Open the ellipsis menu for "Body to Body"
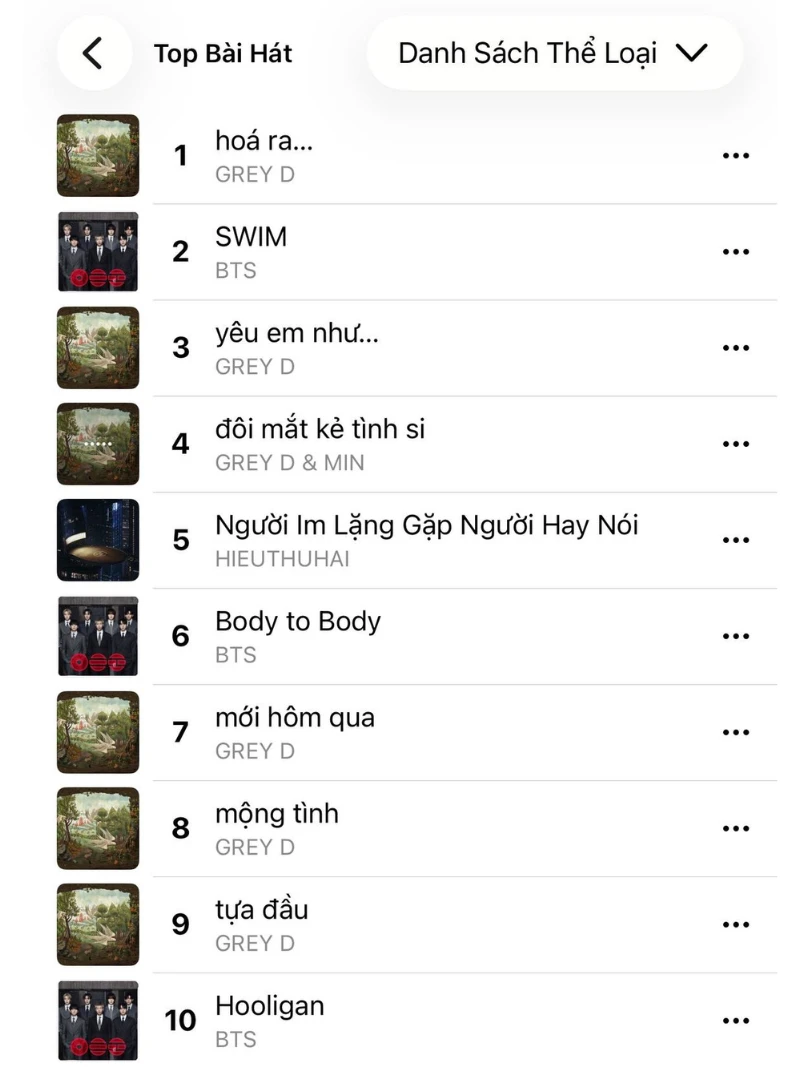 pyautogui.click(x=736, y=635)
